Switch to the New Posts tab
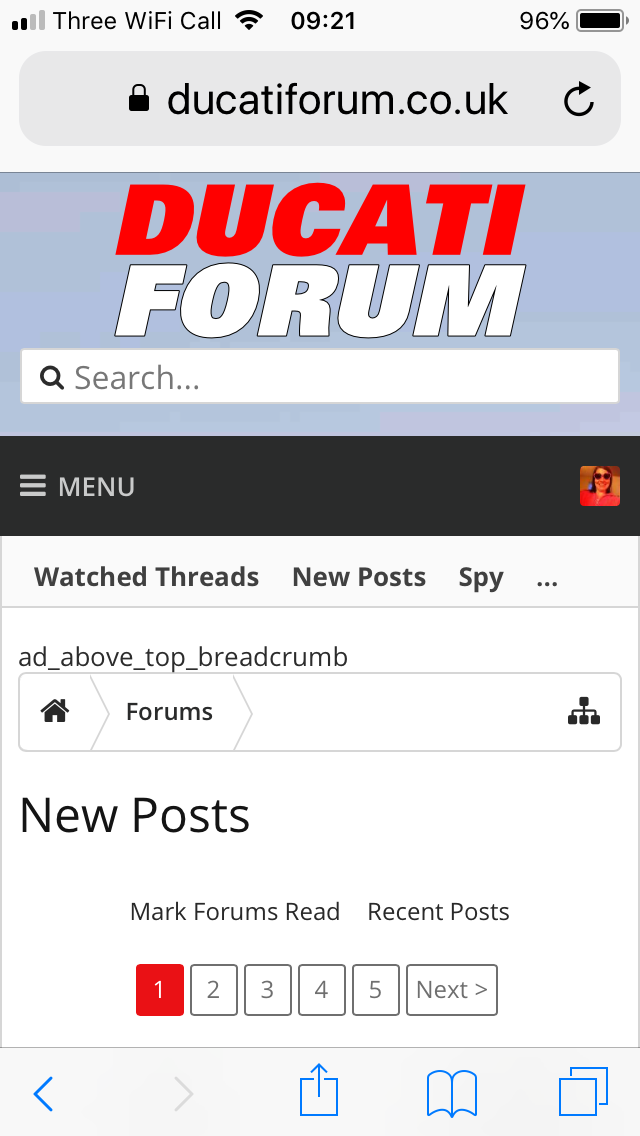640x1136 pixels. [x=359, y=577]
